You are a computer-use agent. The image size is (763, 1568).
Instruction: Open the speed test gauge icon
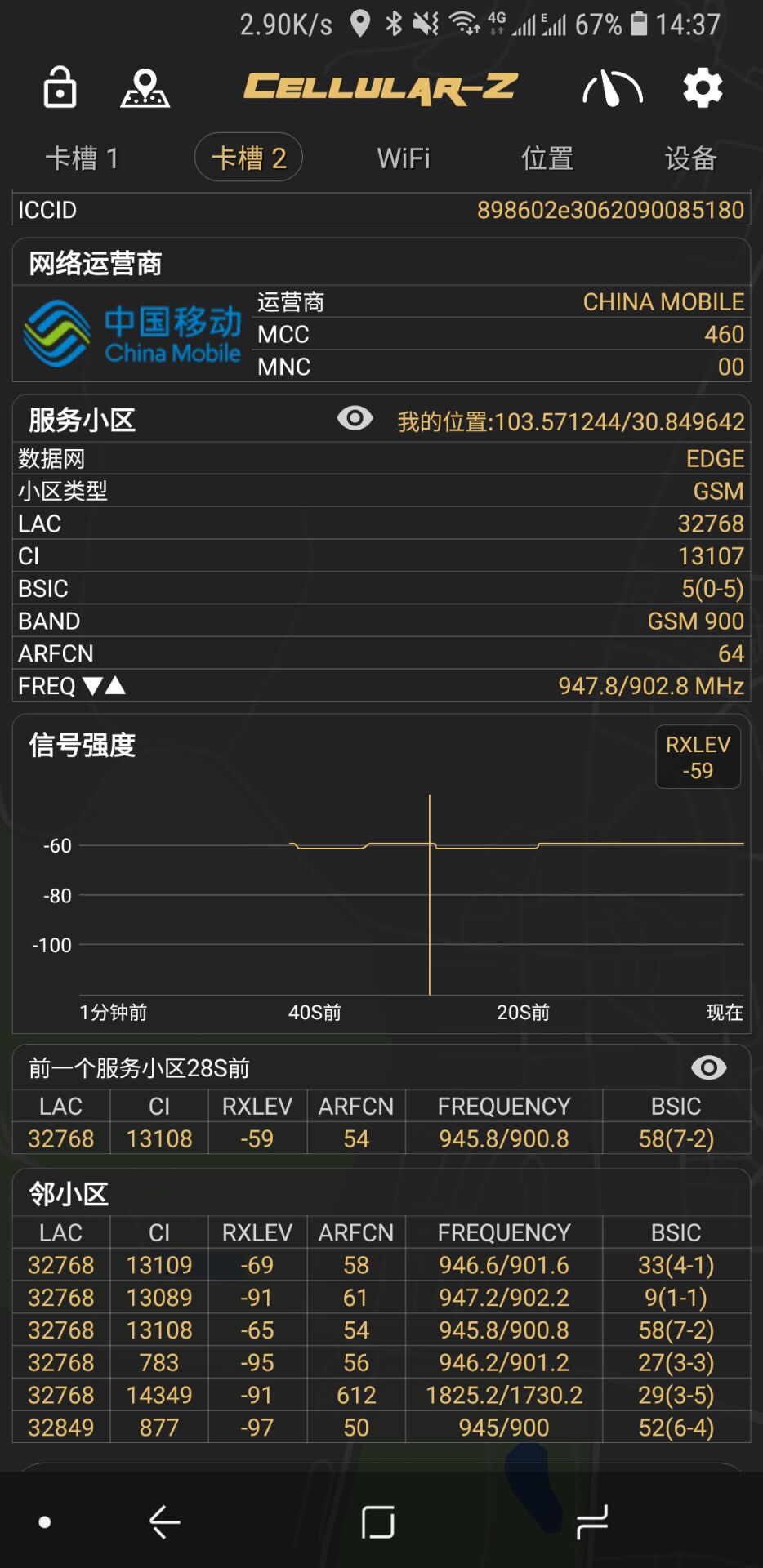(x=612, y=88)
